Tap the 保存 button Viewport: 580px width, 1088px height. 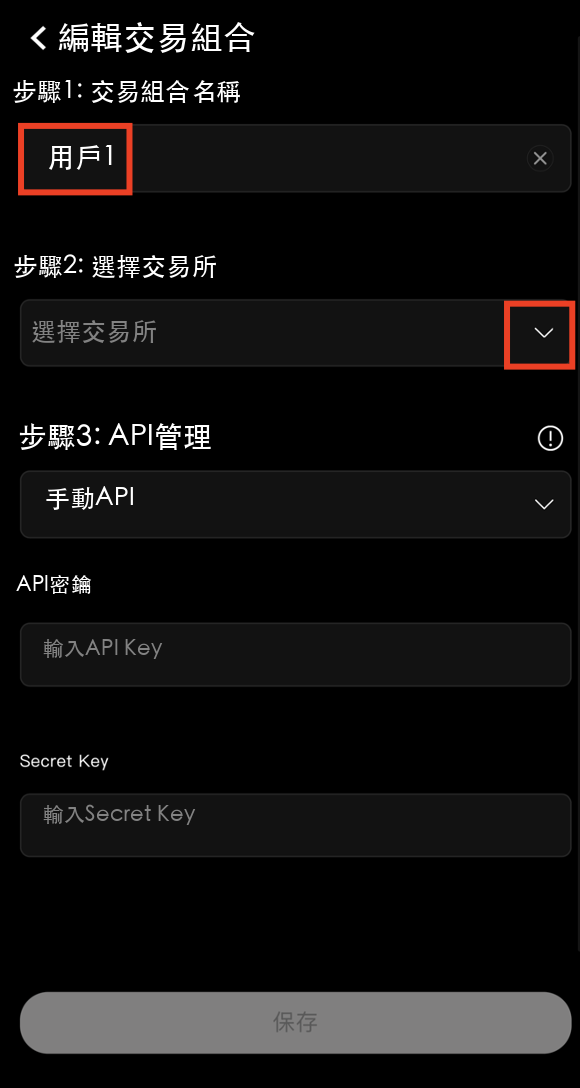(295, 1022)
